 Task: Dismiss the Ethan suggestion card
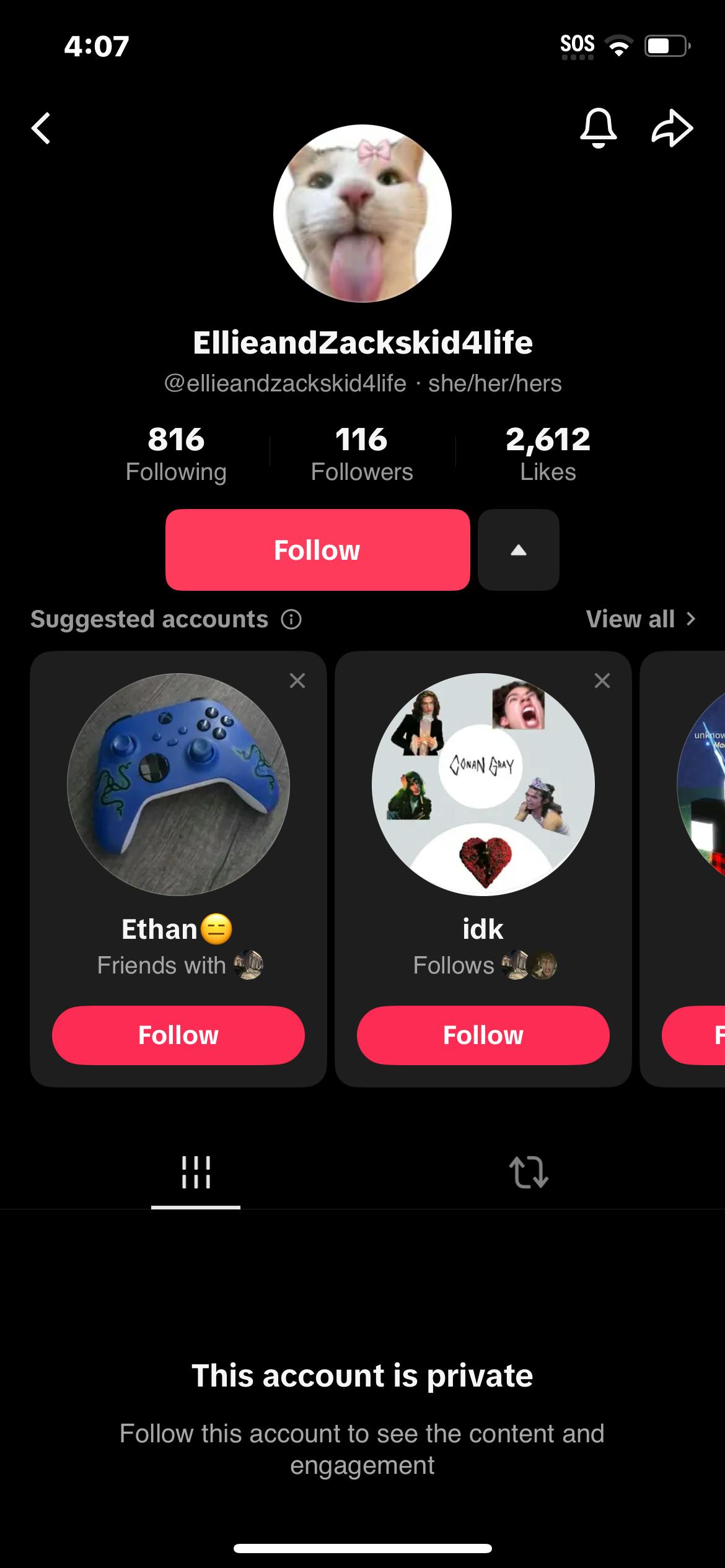tap(297, 681)
